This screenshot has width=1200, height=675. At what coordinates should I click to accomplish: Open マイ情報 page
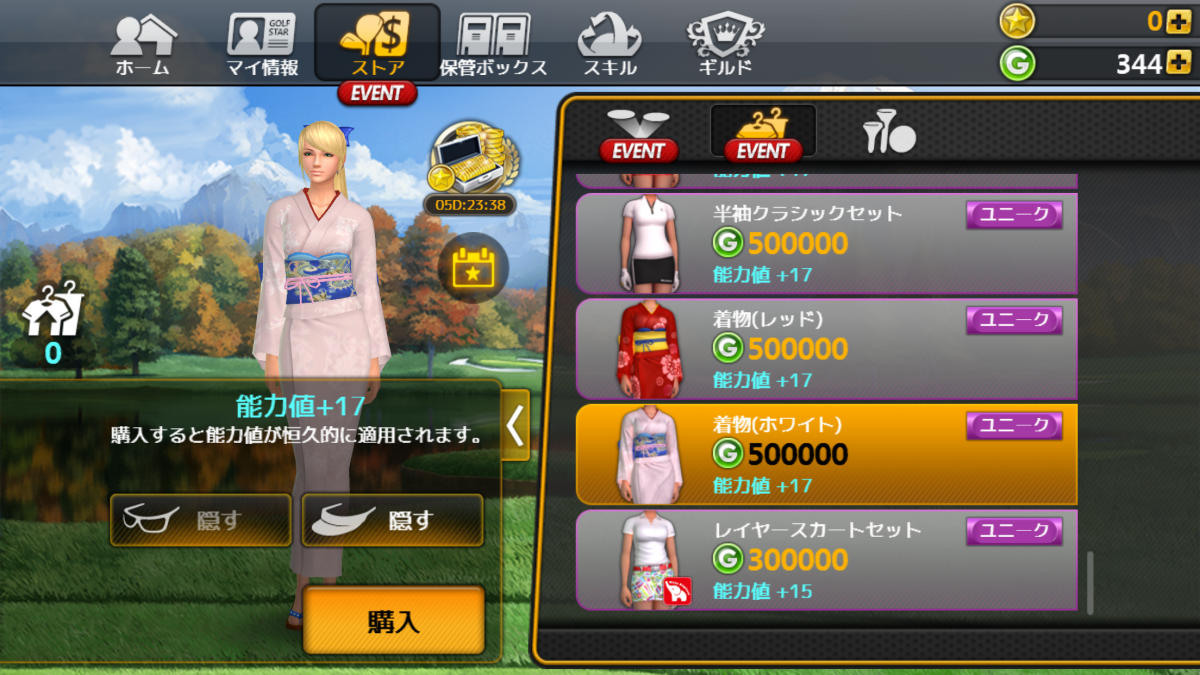[261, 46]
